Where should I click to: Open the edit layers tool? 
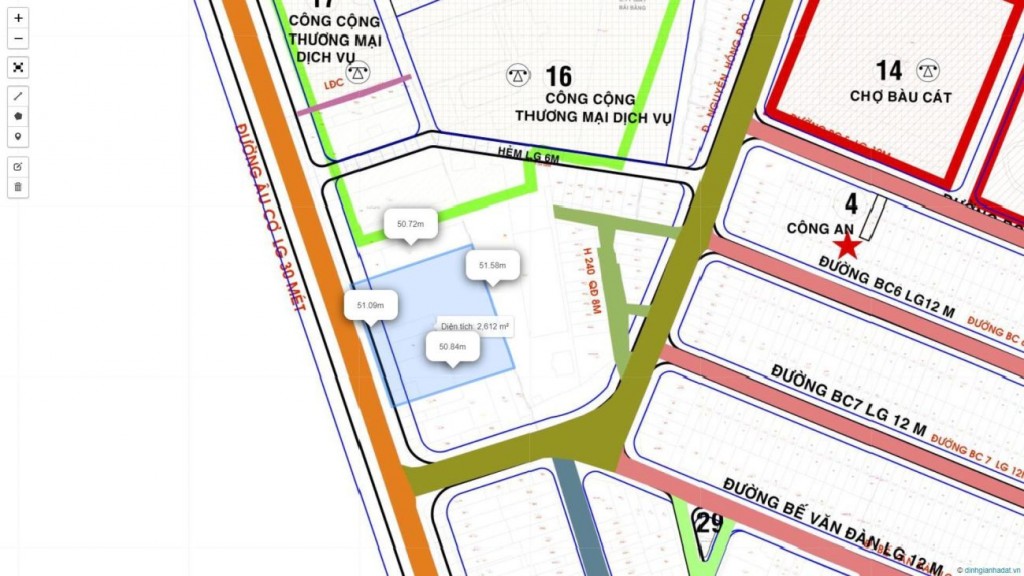click(x=18, y=166)
